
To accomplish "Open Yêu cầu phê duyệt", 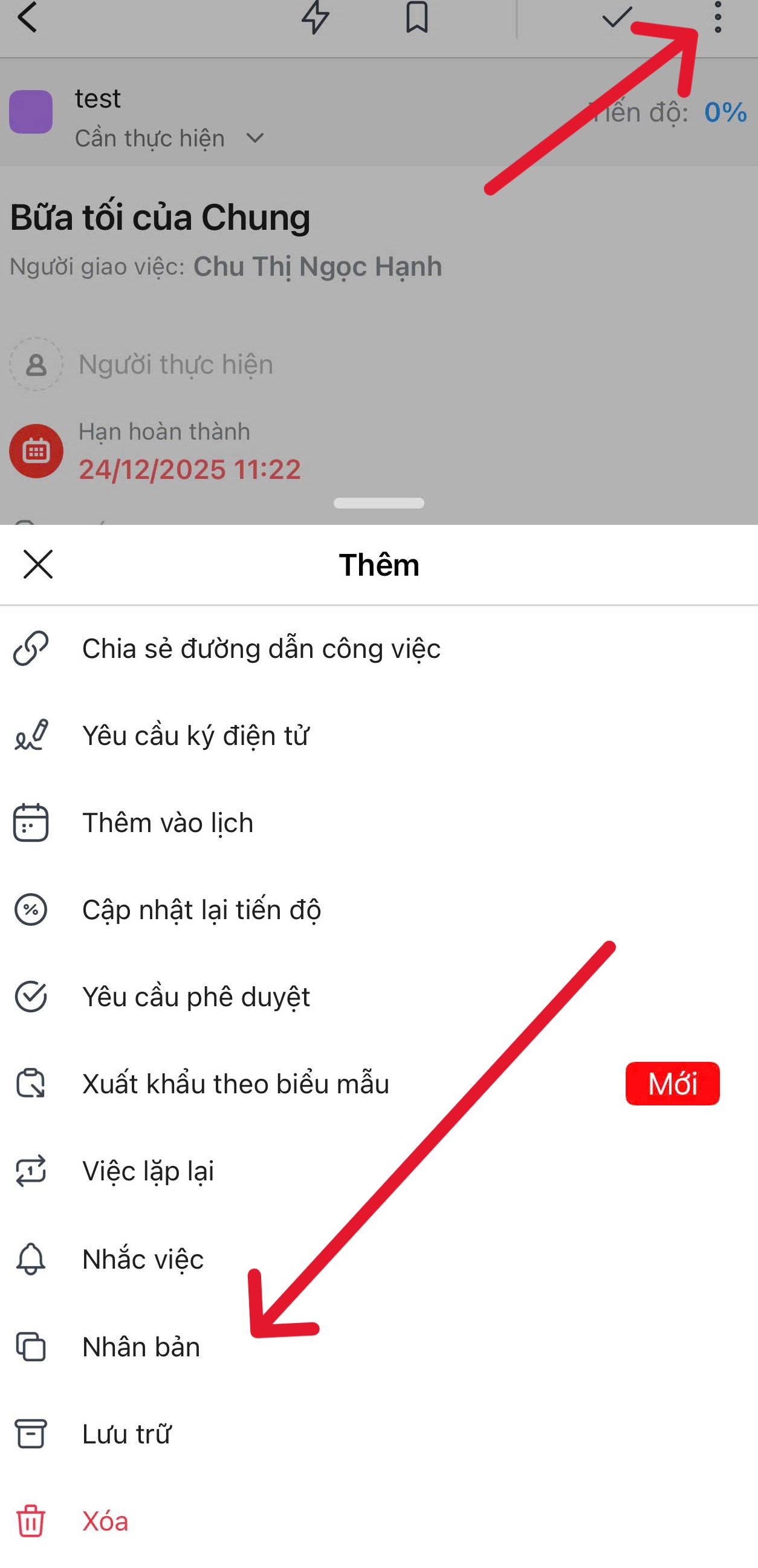I will coord(196,997).
